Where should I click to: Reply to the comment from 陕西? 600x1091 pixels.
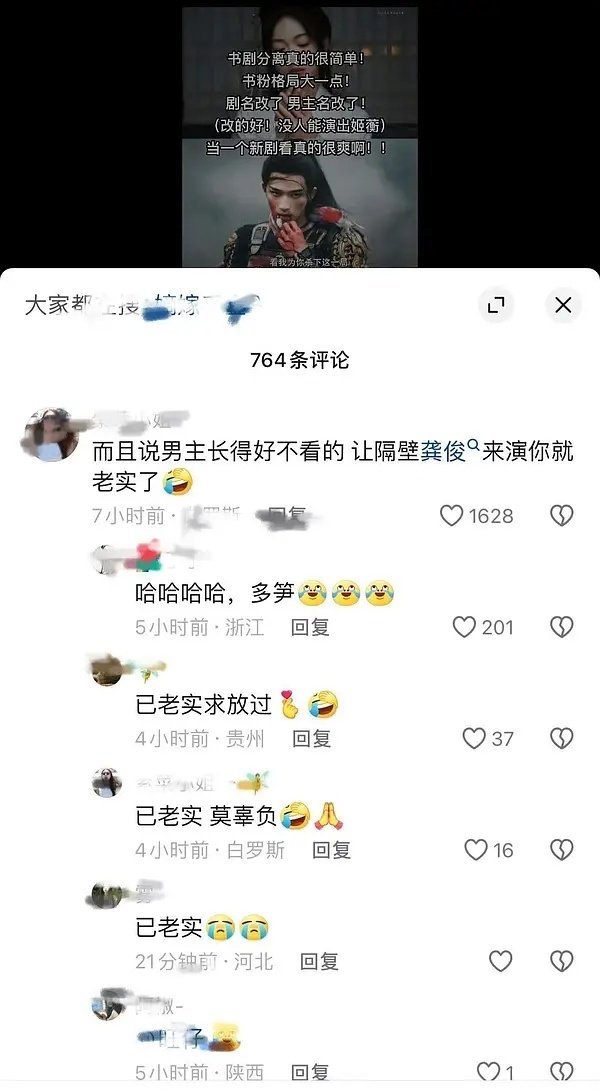pyautogui.click(x=309, y=1072)
